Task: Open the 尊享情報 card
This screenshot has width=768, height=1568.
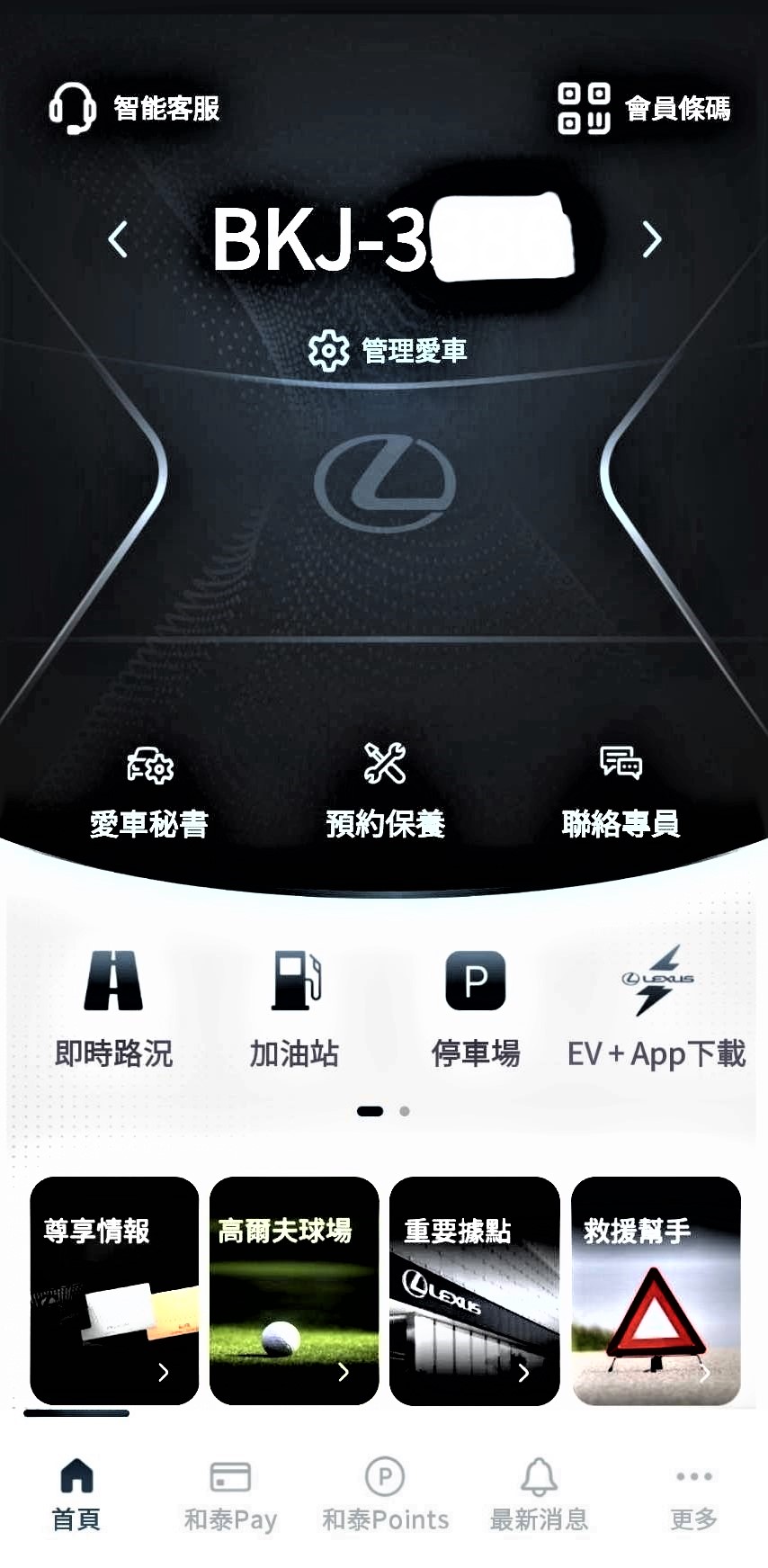Action: (x=114, y=1290)
